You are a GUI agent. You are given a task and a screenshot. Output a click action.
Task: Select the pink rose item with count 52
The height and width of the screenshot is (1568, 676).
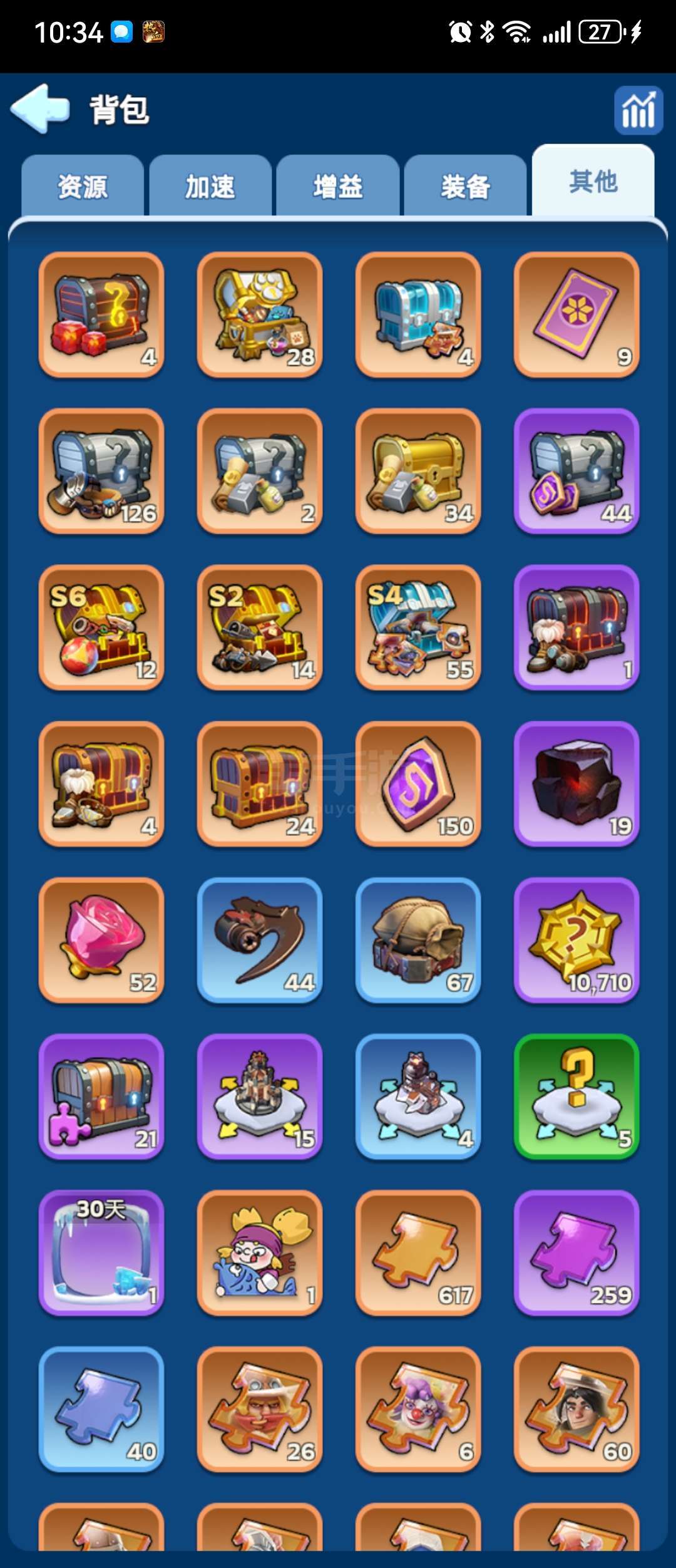pyautogui.click(x=101, y=940)
